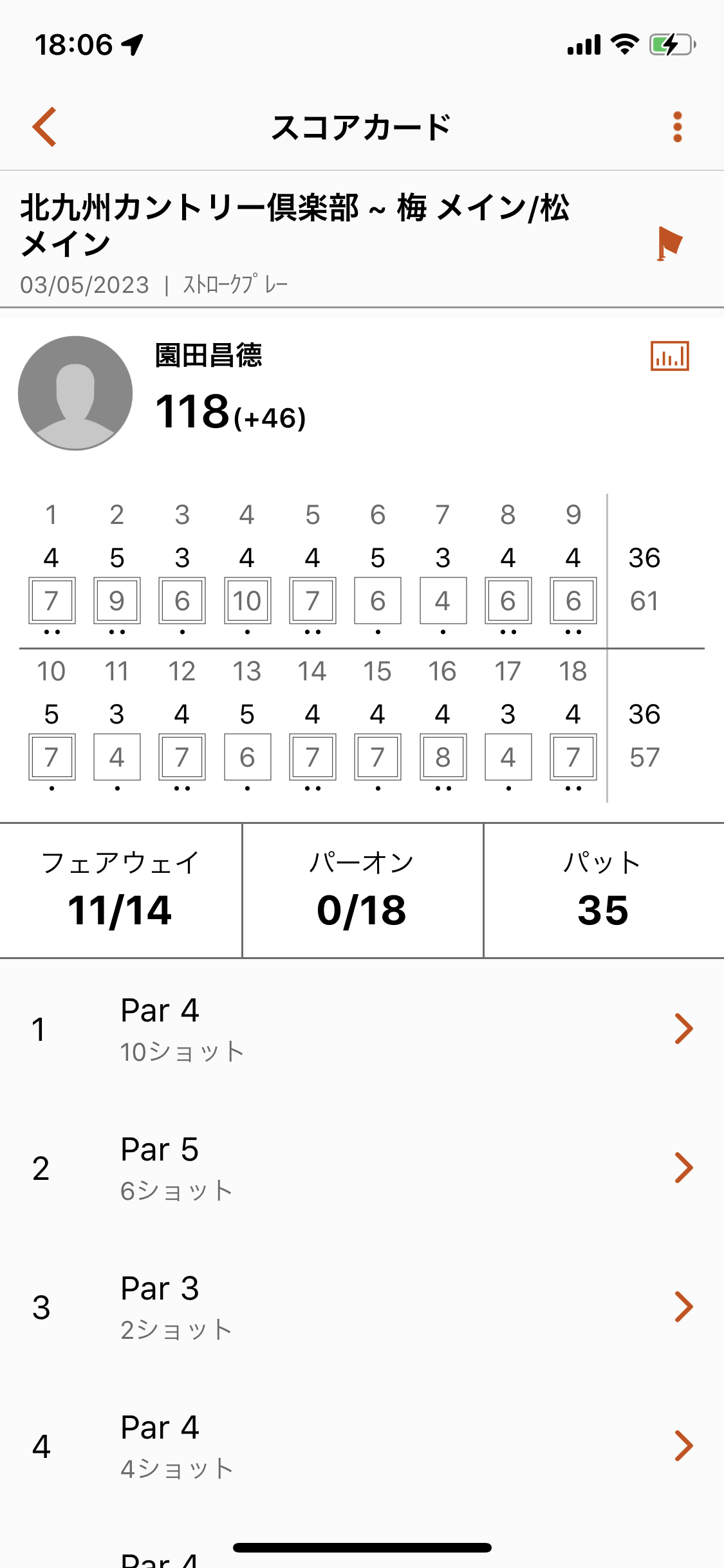Viewport: 724px width, 1568px height.
Task: Open the player statistics chart icon
Action: (x=669, y=356)
